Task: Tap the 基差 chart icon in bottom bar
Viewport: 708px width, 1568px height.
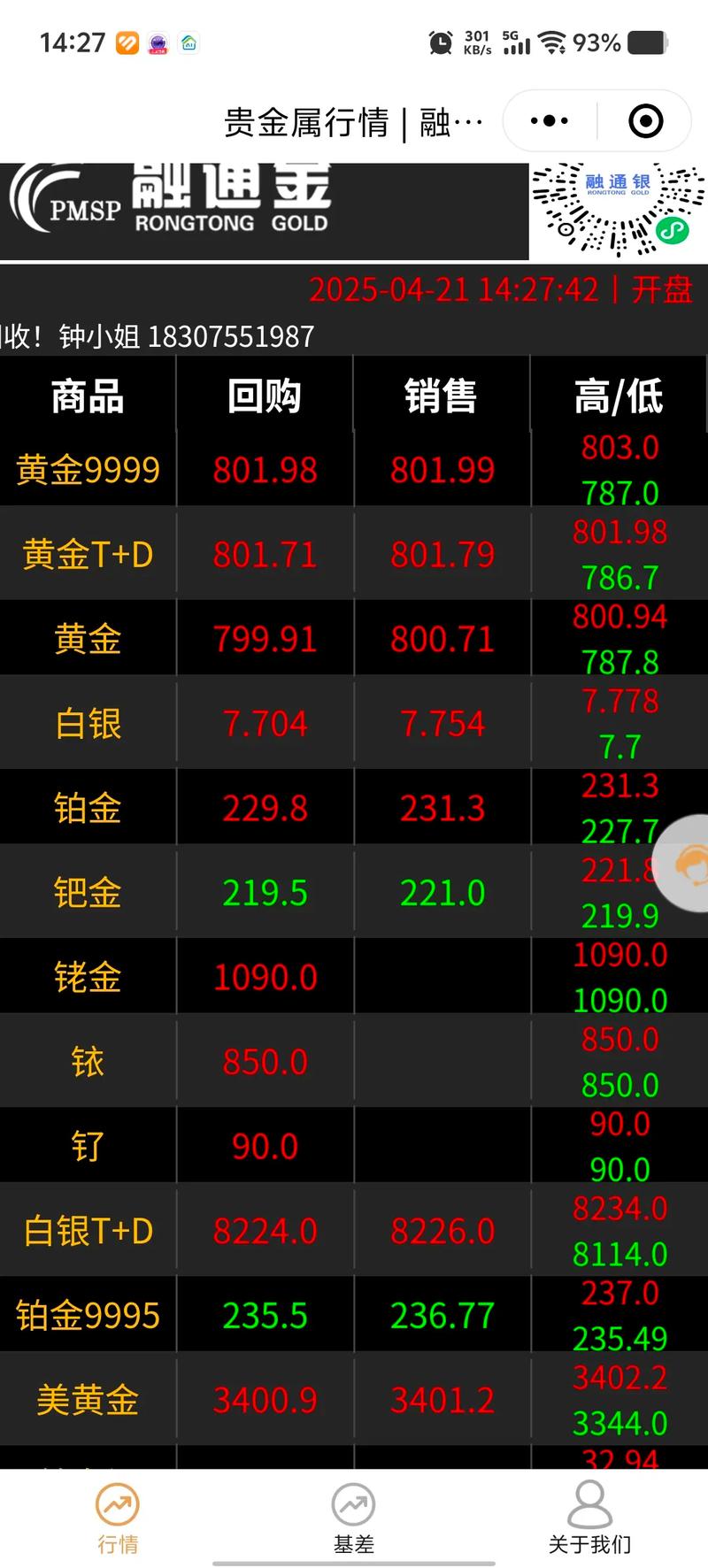Action: coord(353,1504)
